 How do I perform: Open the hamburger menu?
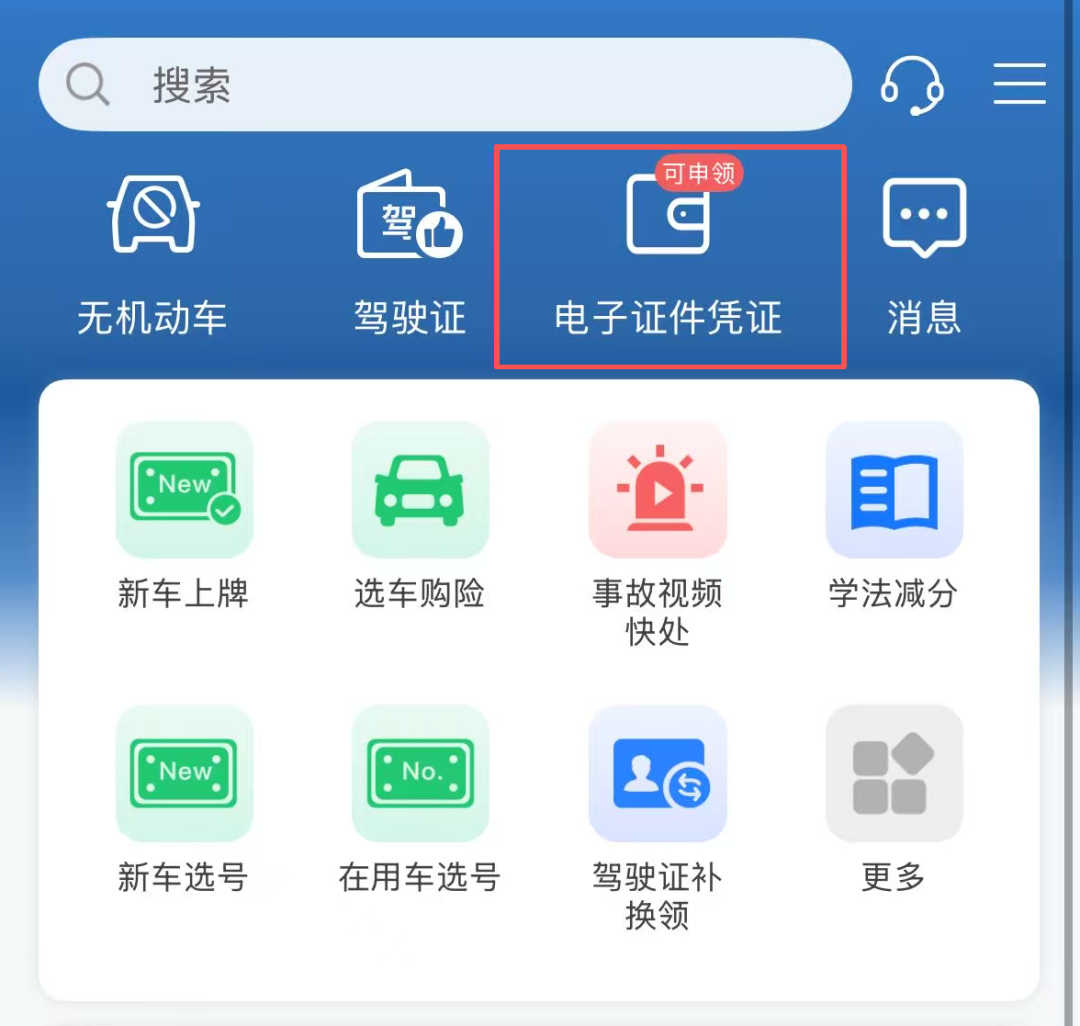tap(1019, 84)
